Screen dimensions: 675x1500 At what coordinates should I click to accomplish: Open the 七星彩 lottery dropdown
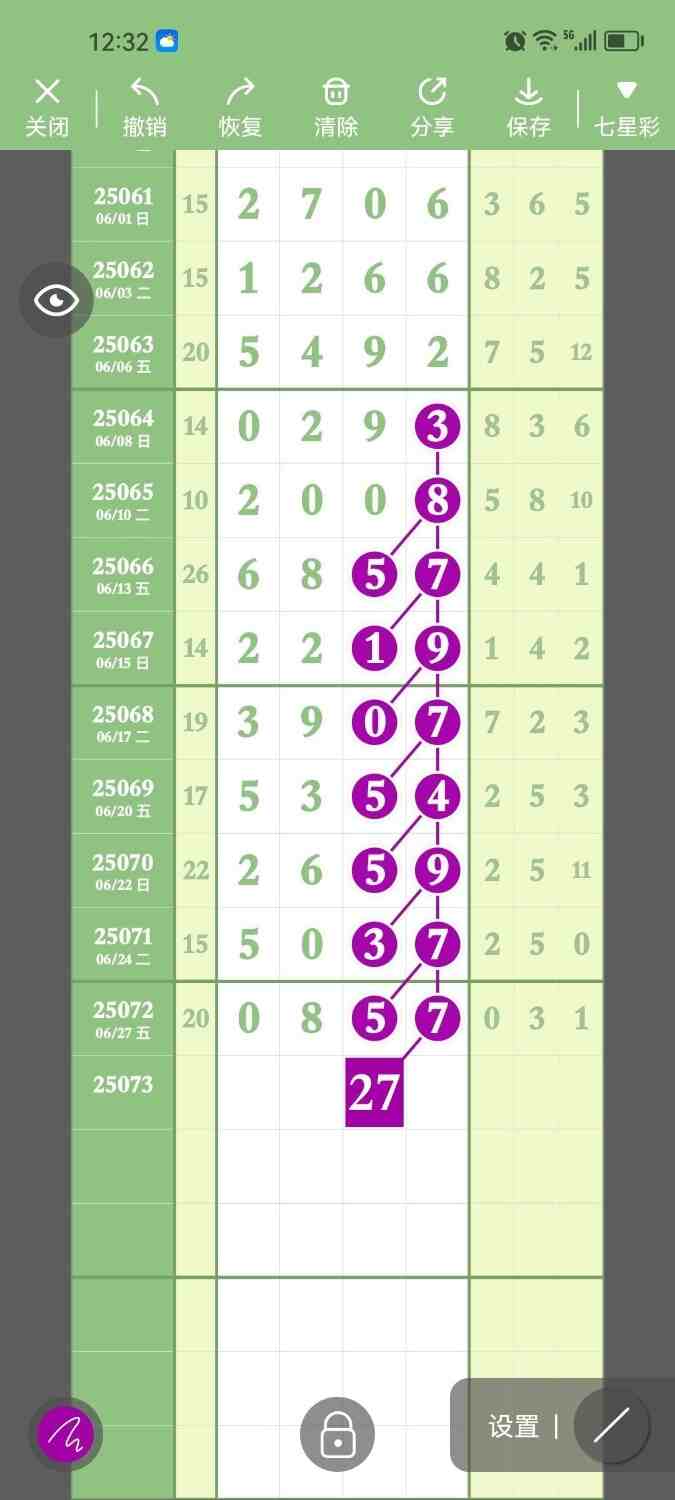coord(626,108)
